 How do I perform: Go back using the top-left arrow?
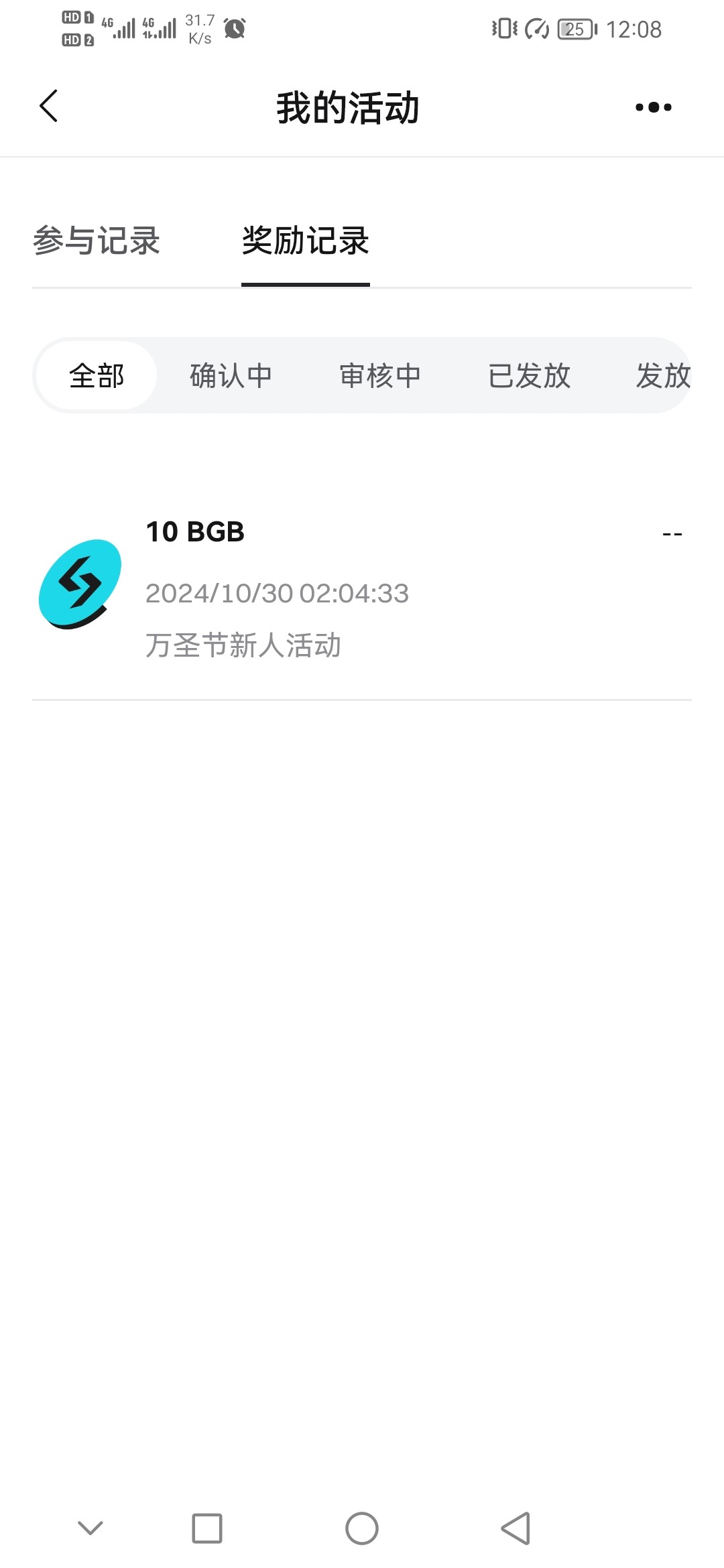(49, 107)
